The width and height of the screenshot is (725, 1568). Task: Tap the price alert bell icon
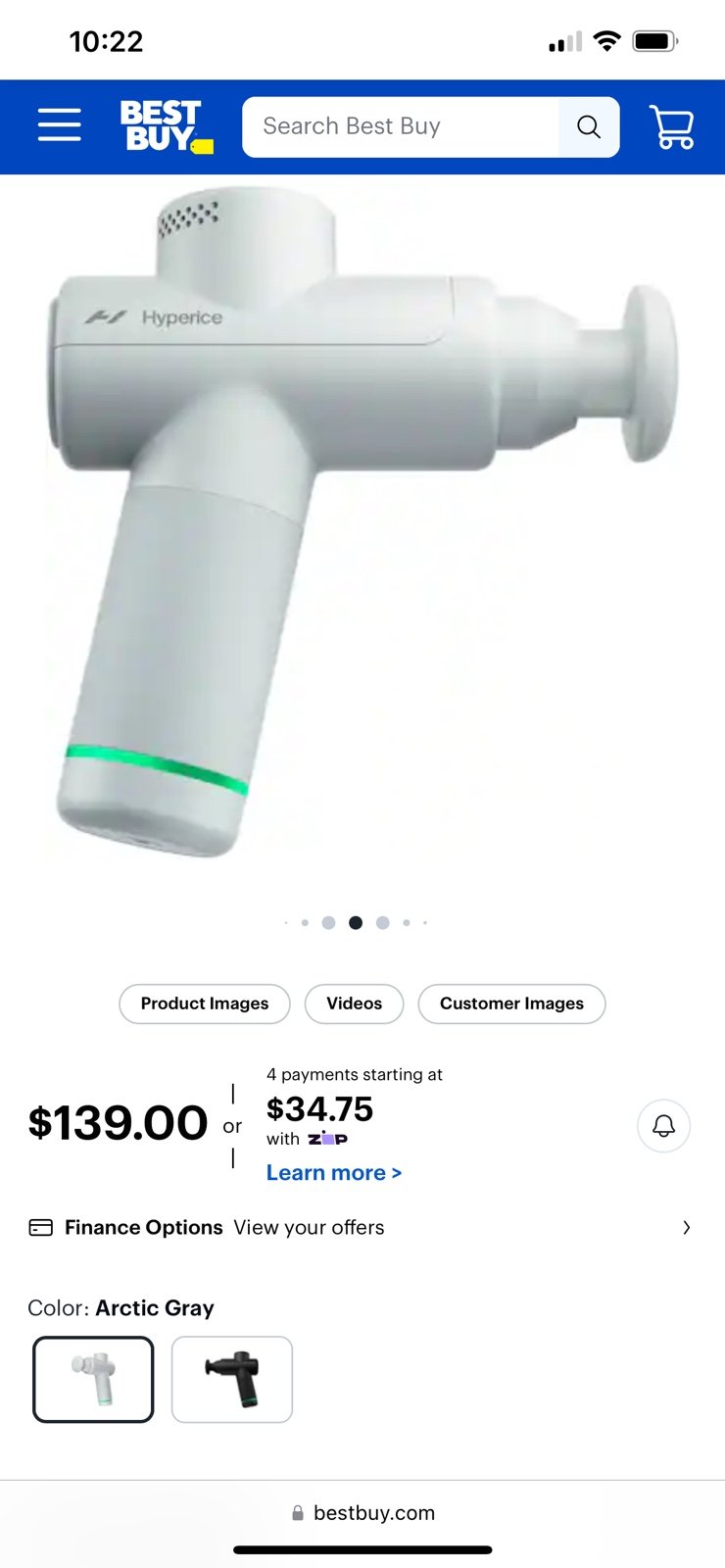tap(663, 1126)
